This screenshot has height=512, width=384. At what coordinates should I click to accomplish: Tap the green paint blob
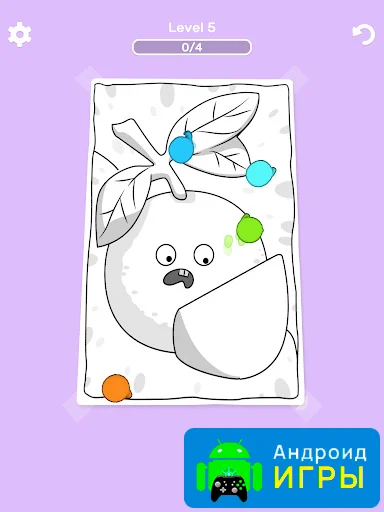click(x=250, y=228)
